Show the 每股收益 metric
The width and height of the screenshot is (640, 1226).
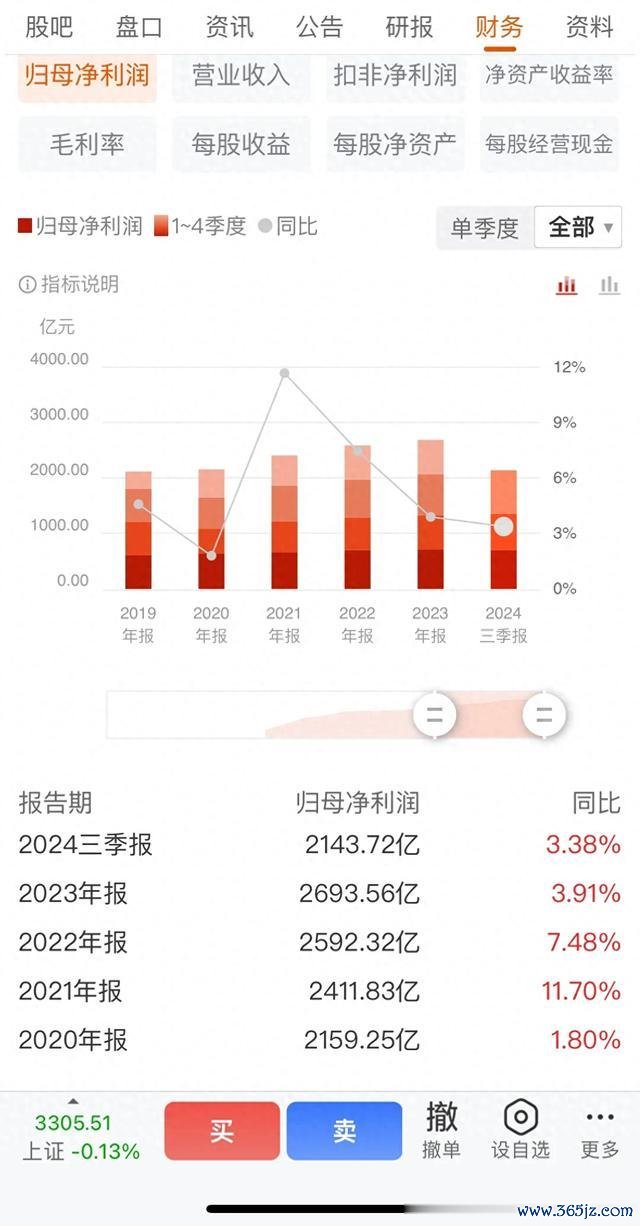click(241, 144)
